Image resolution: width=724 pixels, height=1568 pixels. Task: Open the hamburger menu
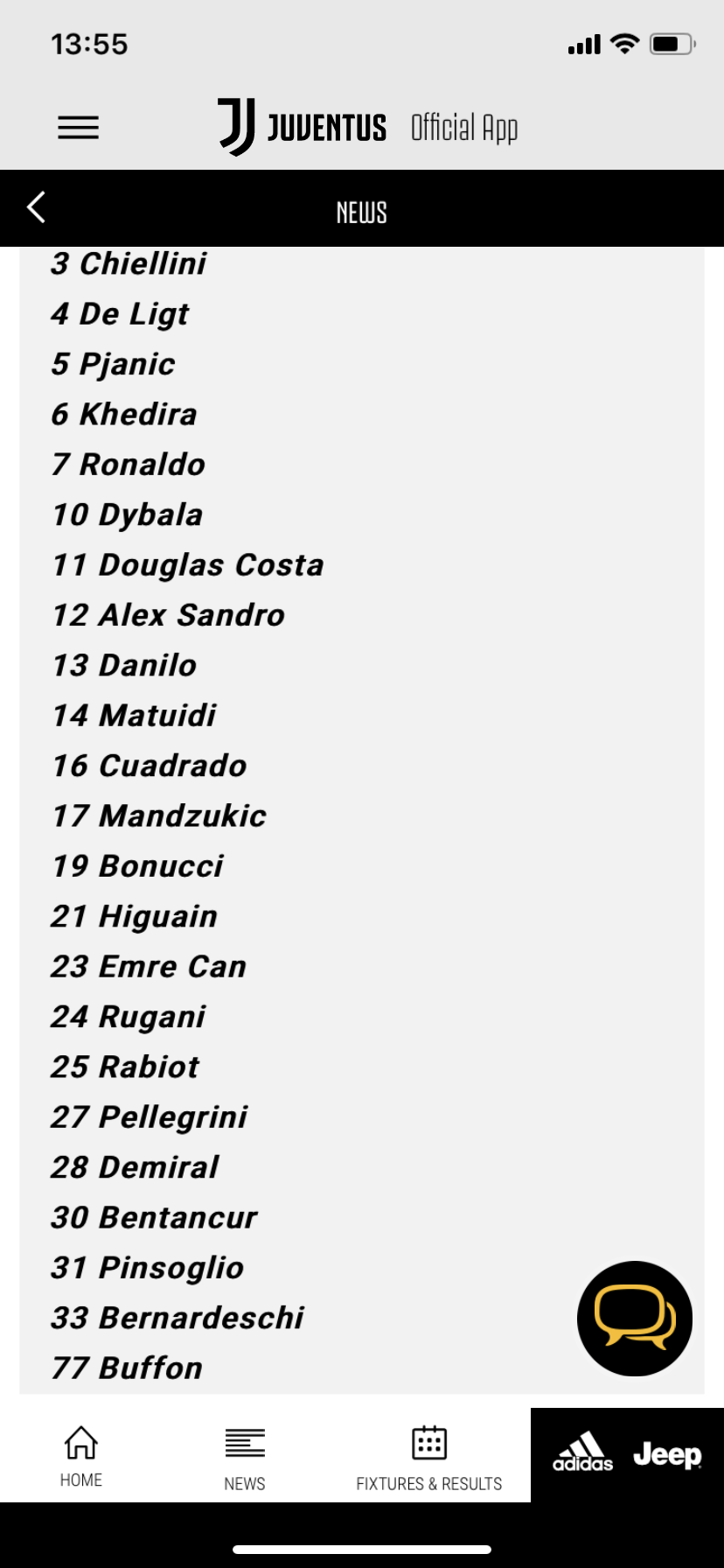(x=79, y=128)
